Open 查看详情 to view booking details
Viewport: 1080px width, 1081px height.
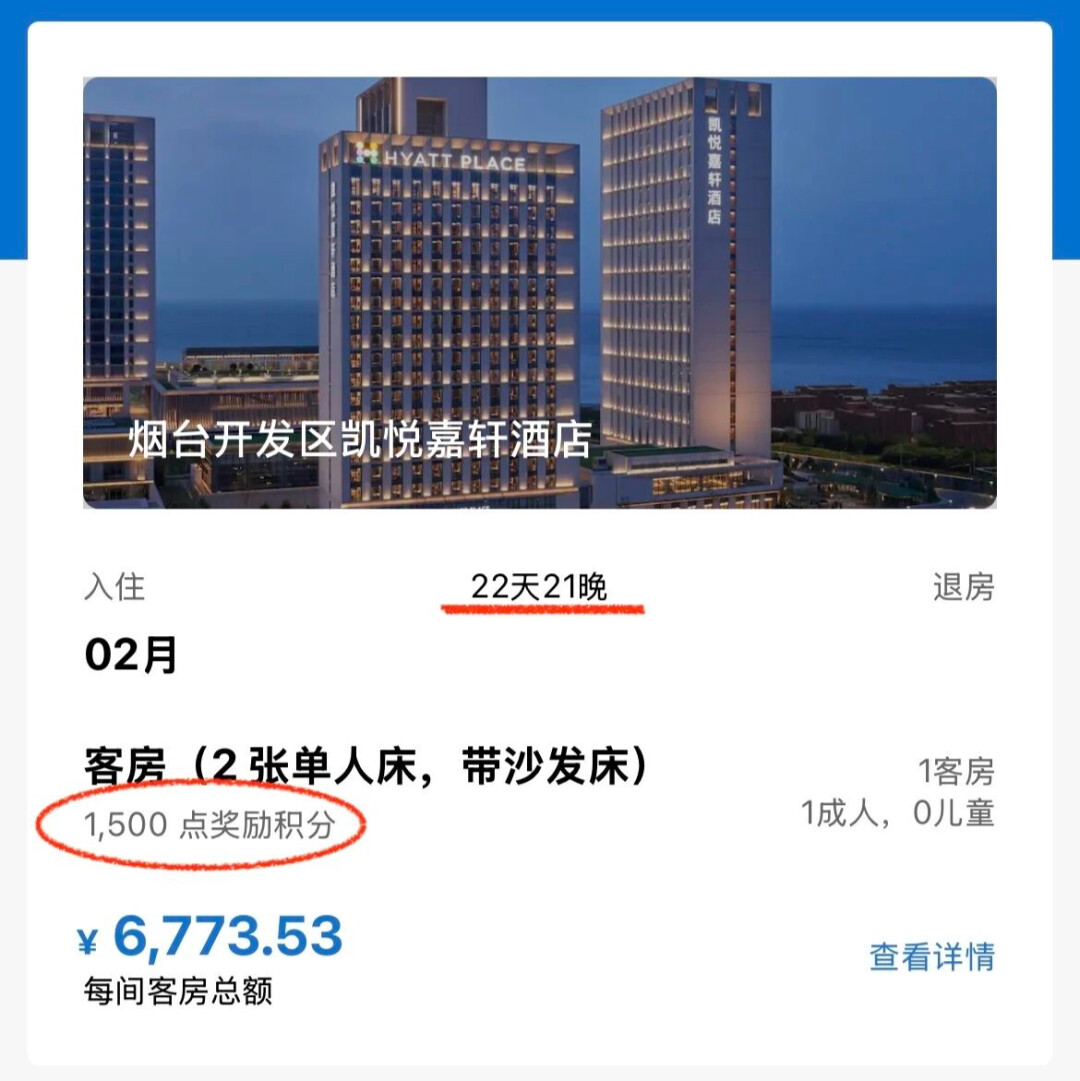931,957
